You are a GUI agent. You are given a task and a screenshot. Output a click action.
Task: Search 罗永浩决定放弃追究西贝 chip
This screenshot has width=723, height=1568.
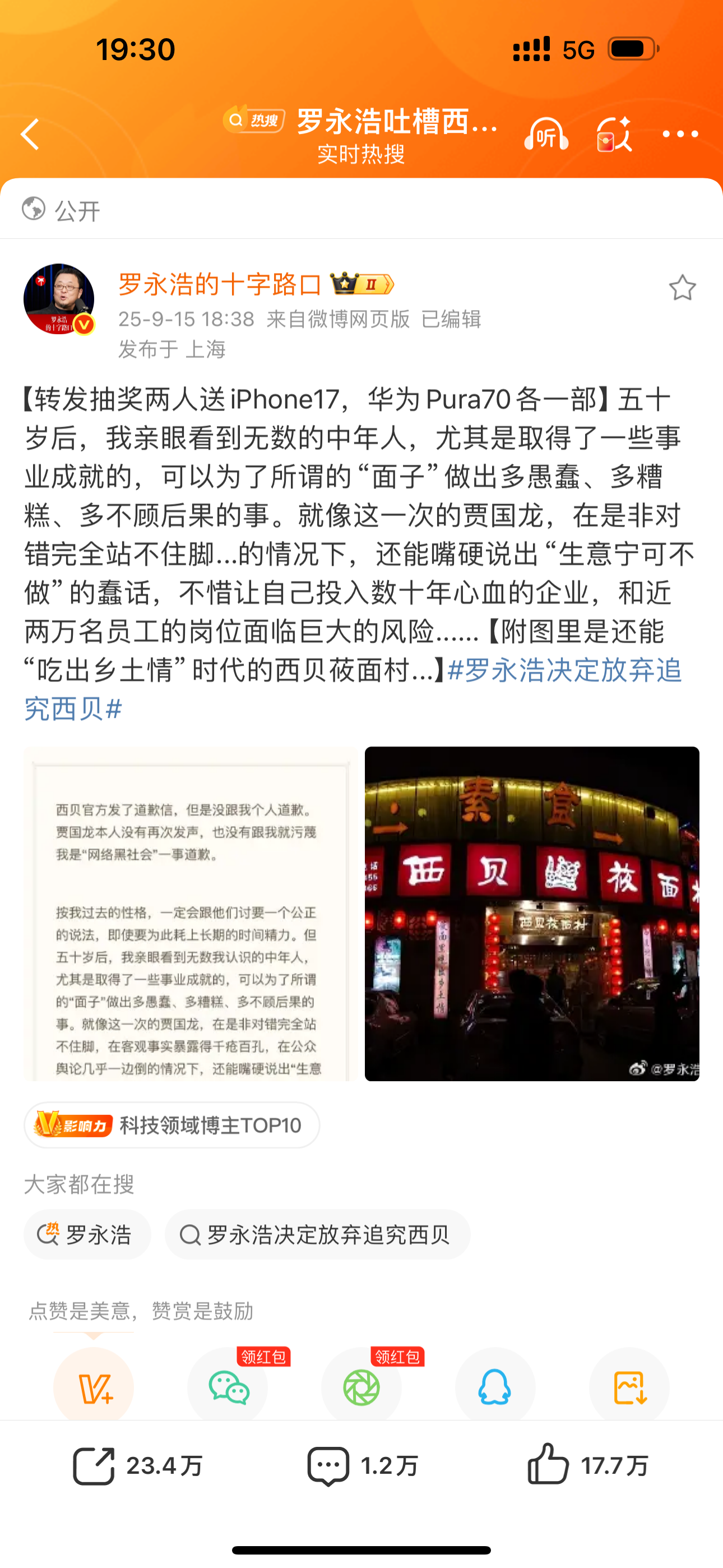click(x=317, y=1234)
